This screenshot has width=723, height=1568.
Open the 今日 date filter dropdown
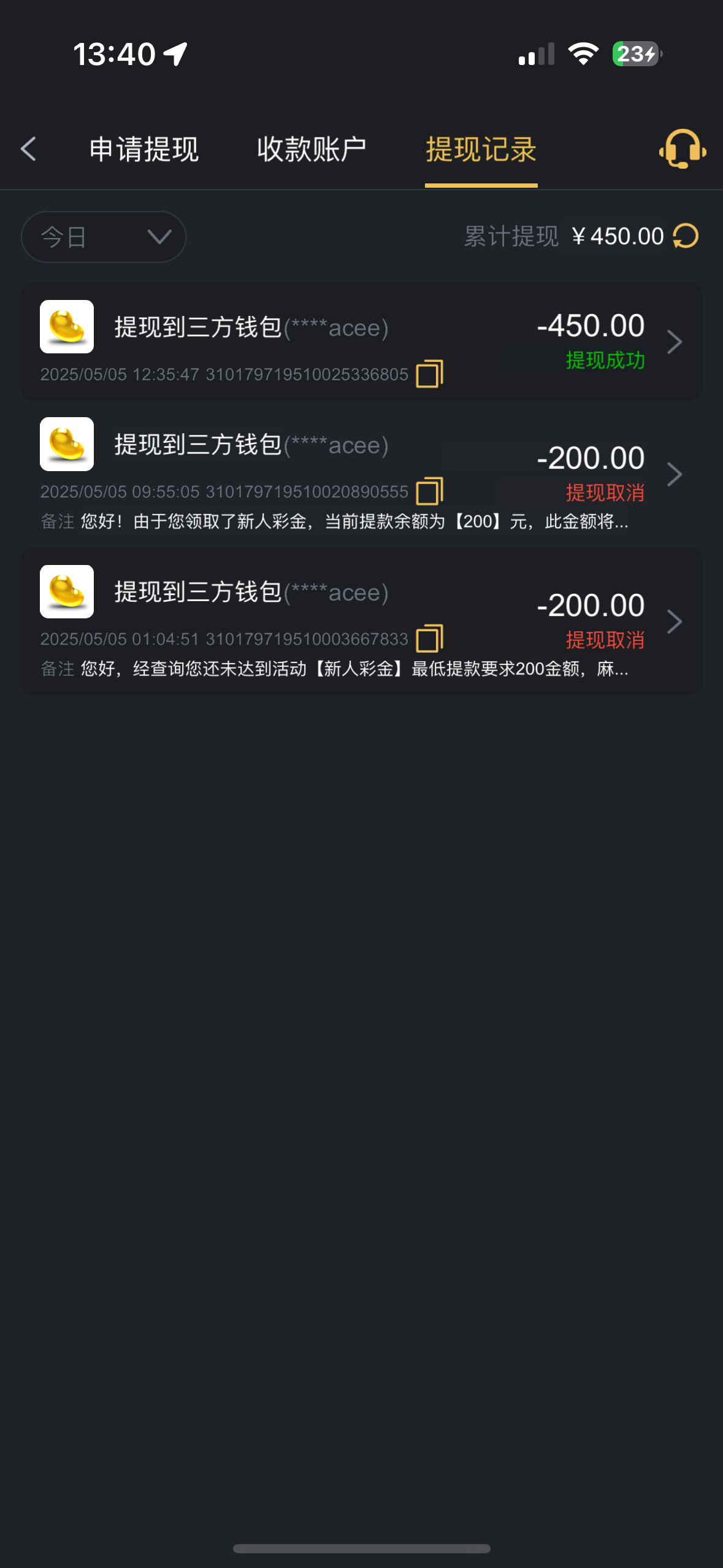click(104, 237)
